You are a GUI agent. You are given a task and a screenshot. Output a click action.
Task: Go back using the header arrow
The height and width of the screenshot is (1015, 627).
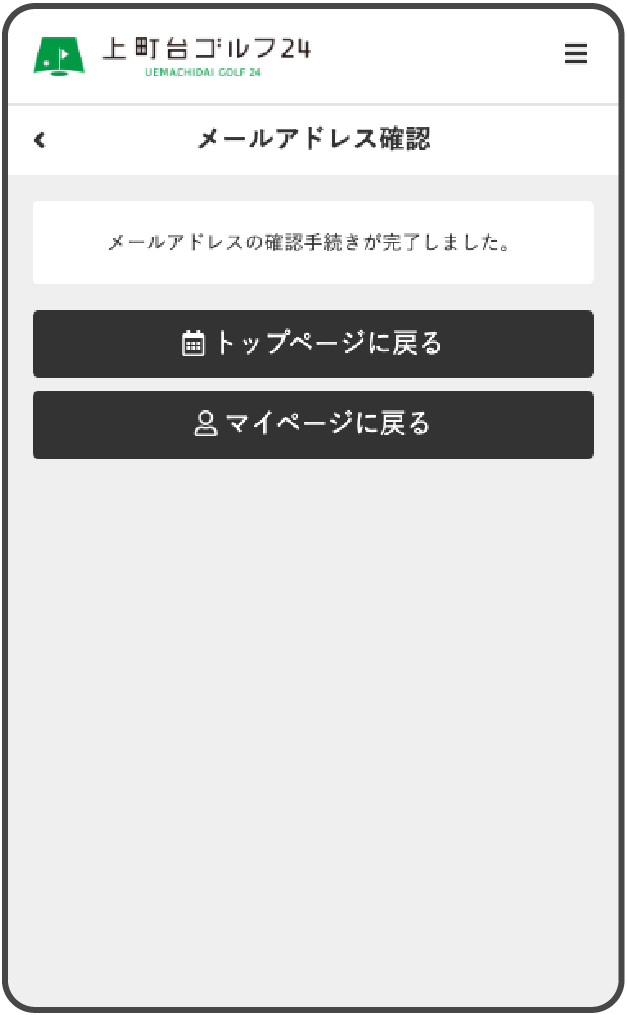point(40,140)
